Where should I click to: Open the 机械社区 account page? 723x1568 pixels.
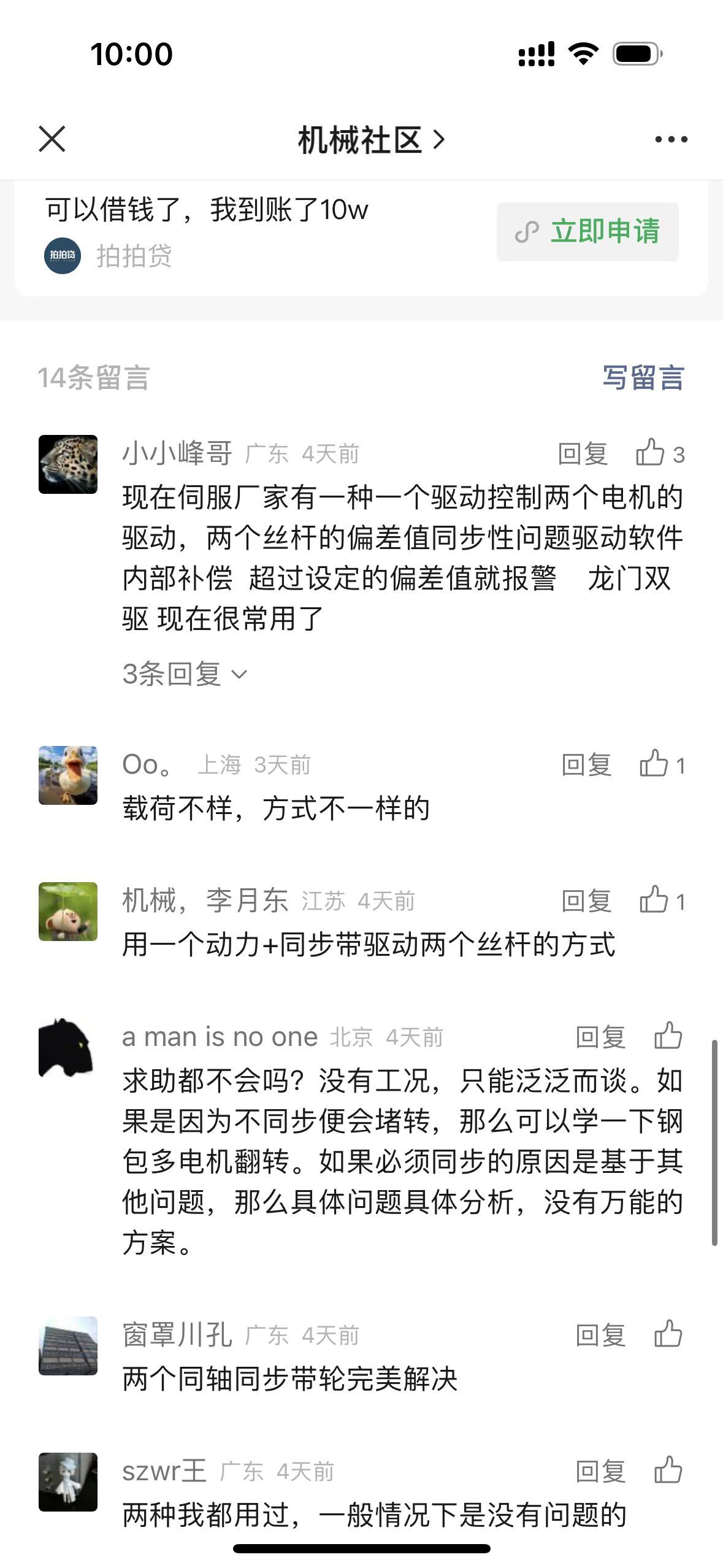coord(370,140)
